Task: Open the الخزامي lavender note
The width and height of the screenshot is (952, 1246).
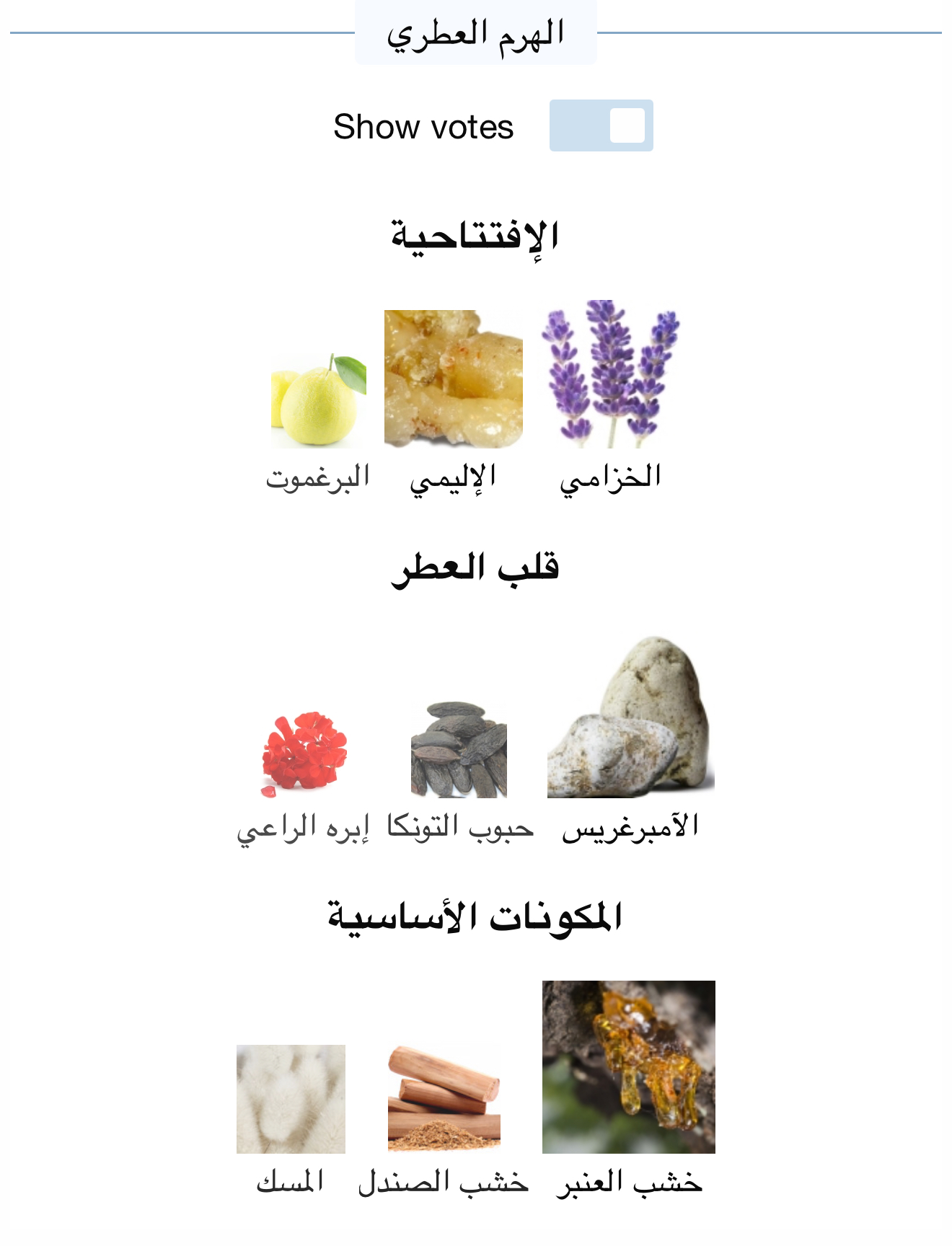Action: (611, 375)
